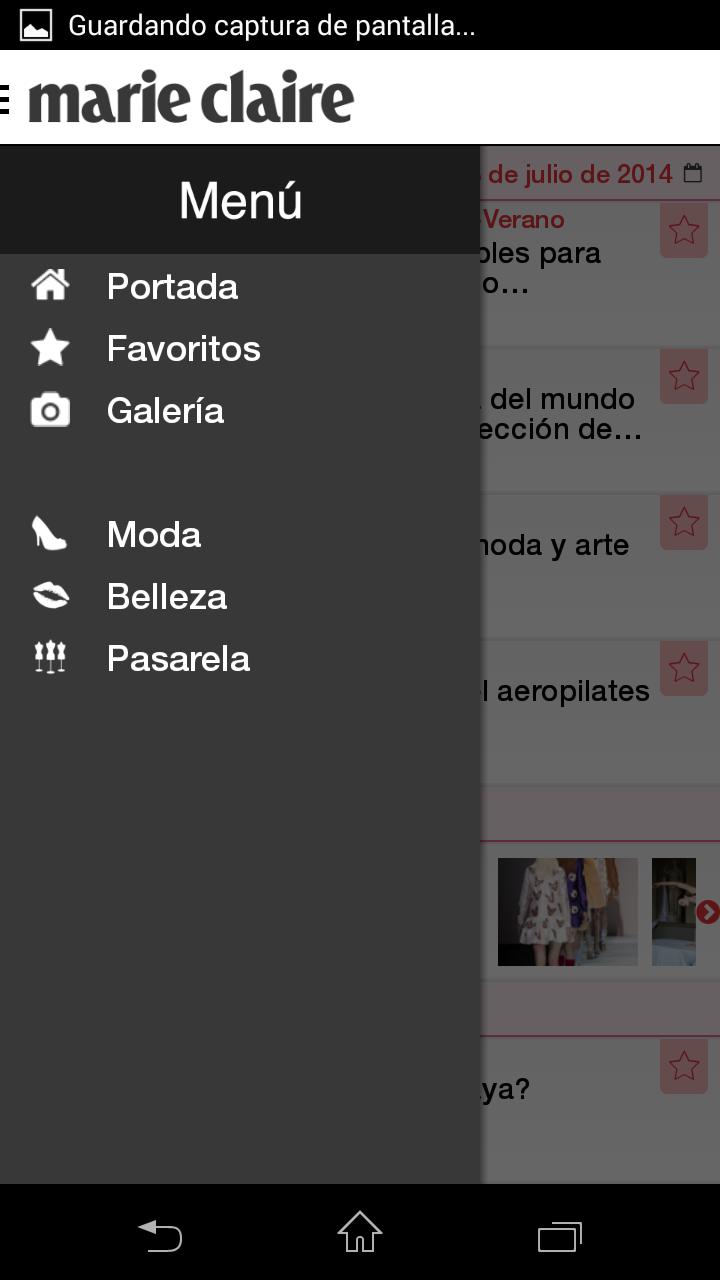Tap the red arrow to see more photos
The image size is (720, 1280).
pyautogui.click(x=707, y=911)
